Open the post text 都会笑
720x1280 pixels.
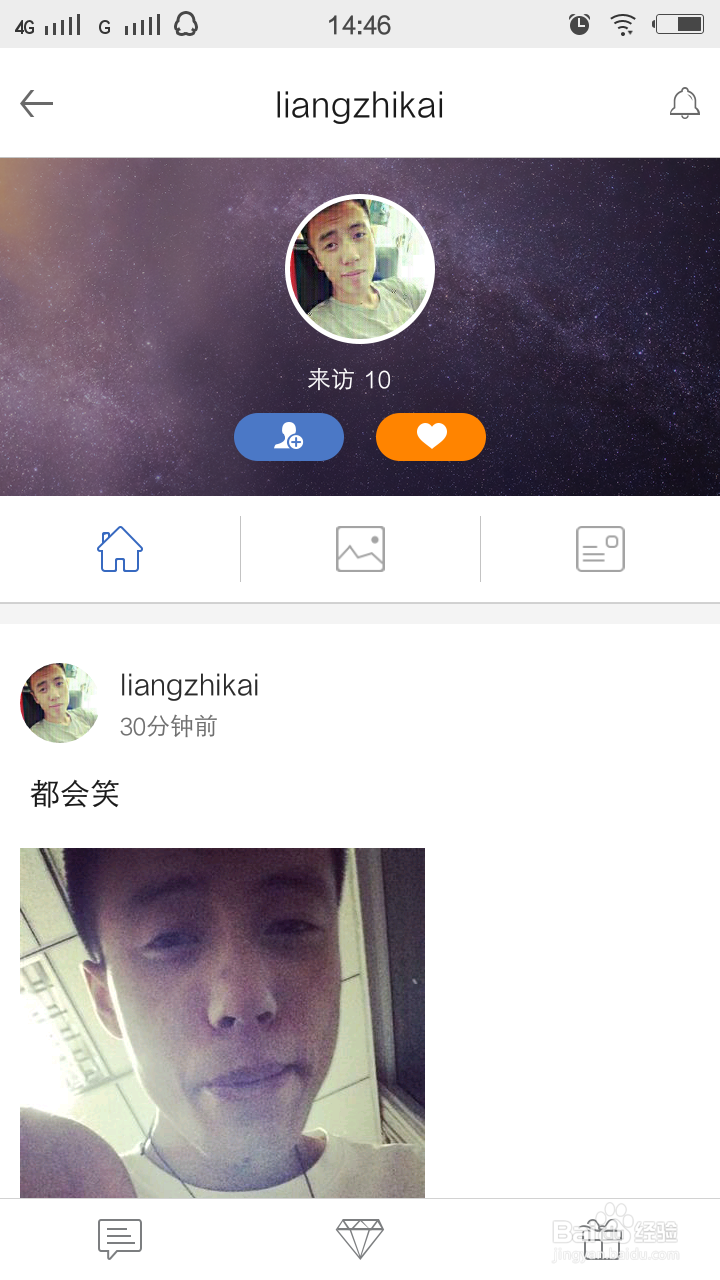(x=74, y=793)
